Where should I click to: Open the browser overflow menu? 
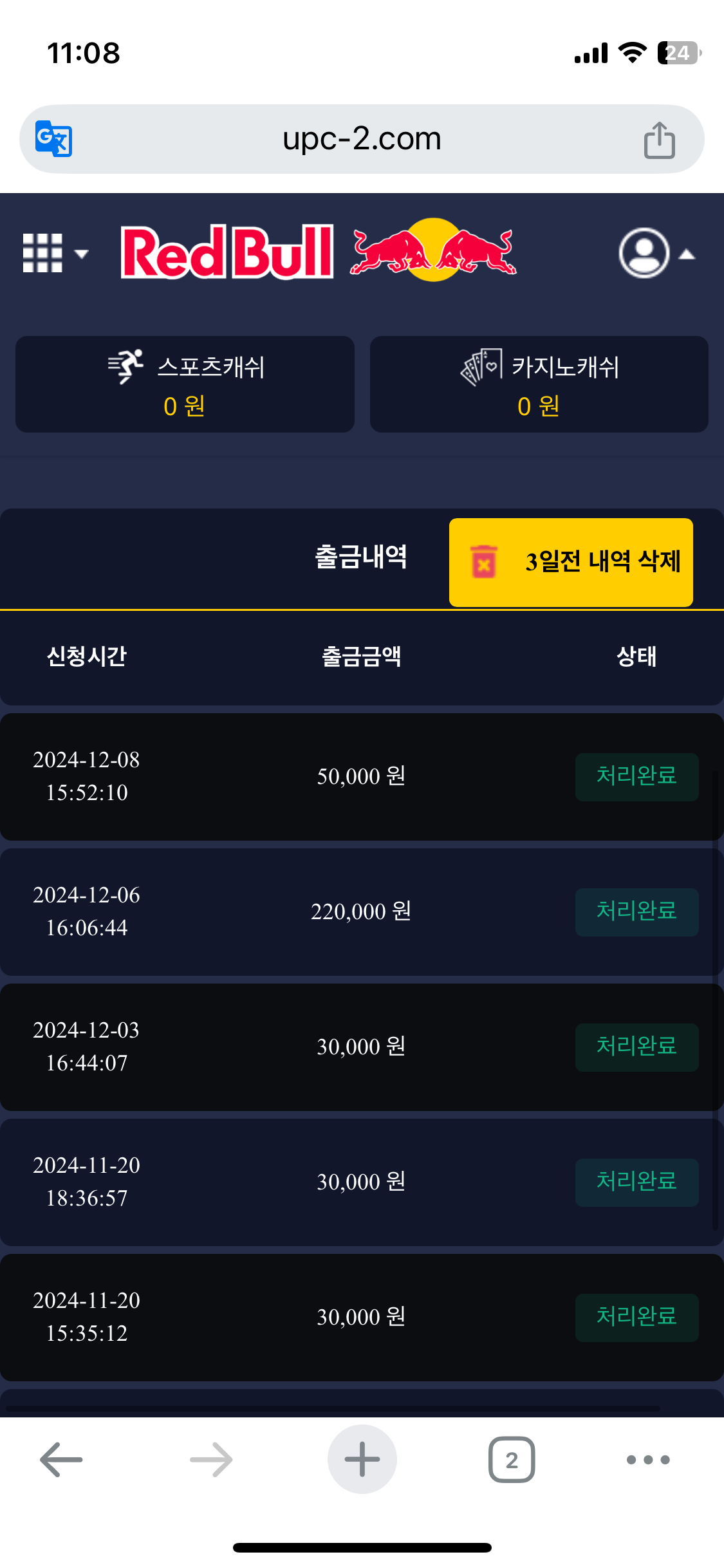pos(648,1459)
